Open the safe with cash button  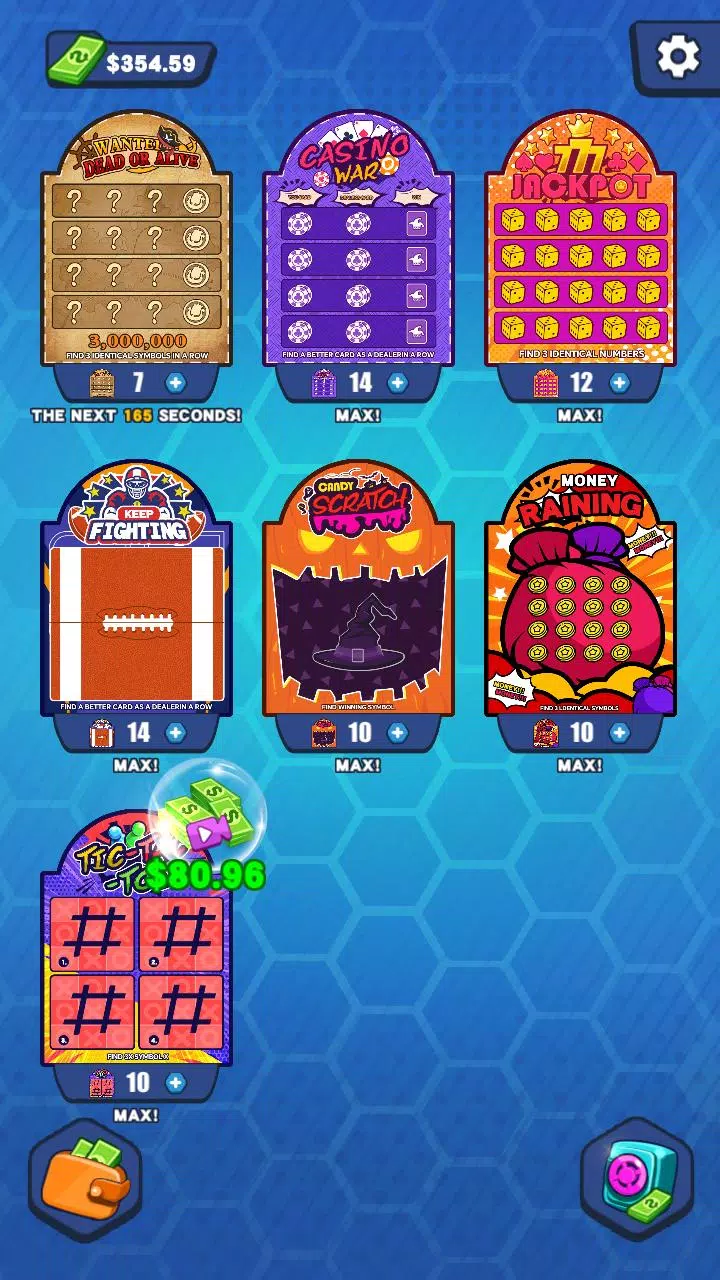636,1180
